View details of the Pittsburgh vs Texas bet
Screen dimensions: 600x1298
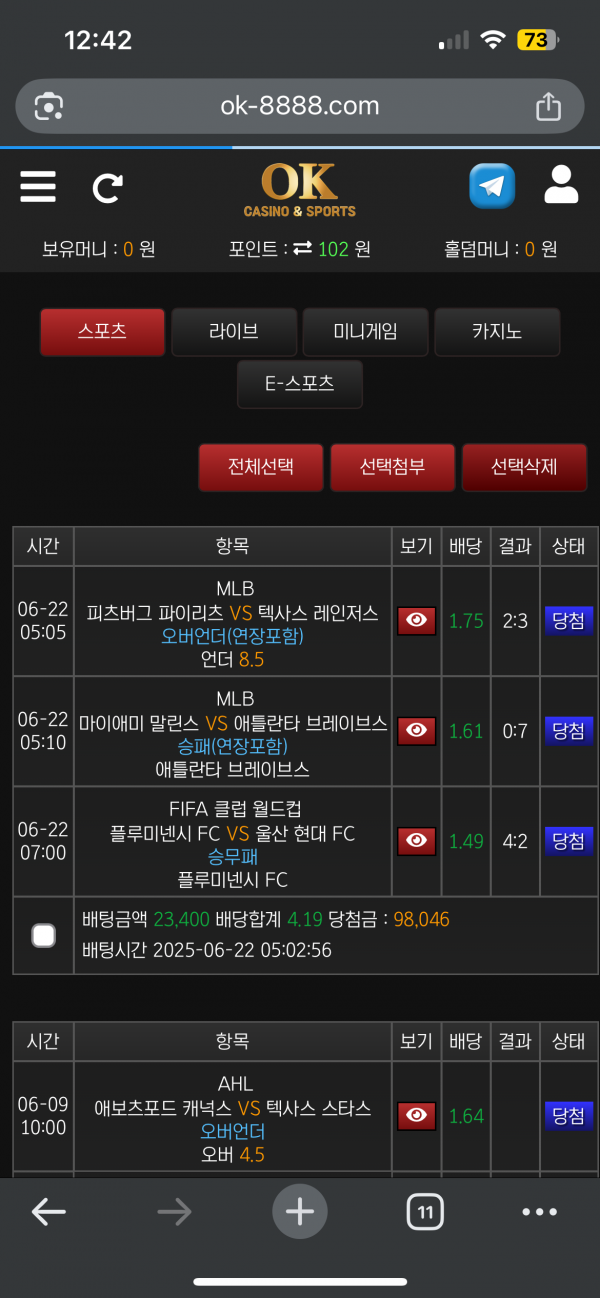click(x=416, y=621)
